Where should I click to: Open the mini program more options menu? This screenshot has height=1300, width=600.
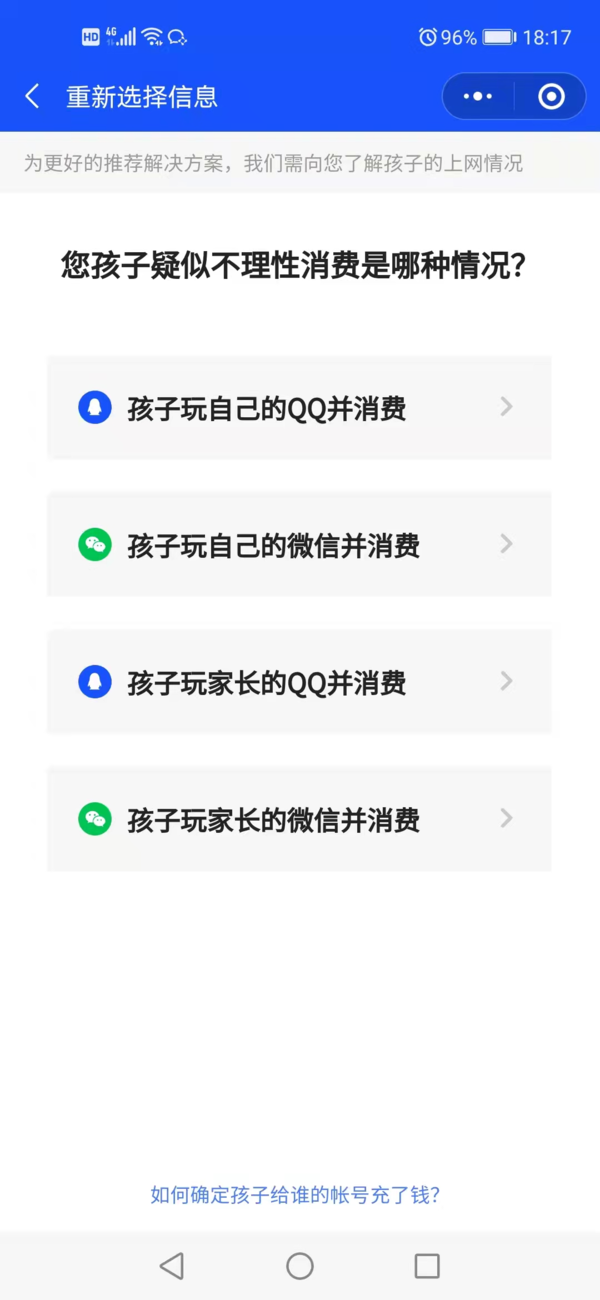[x=478, y=97]
